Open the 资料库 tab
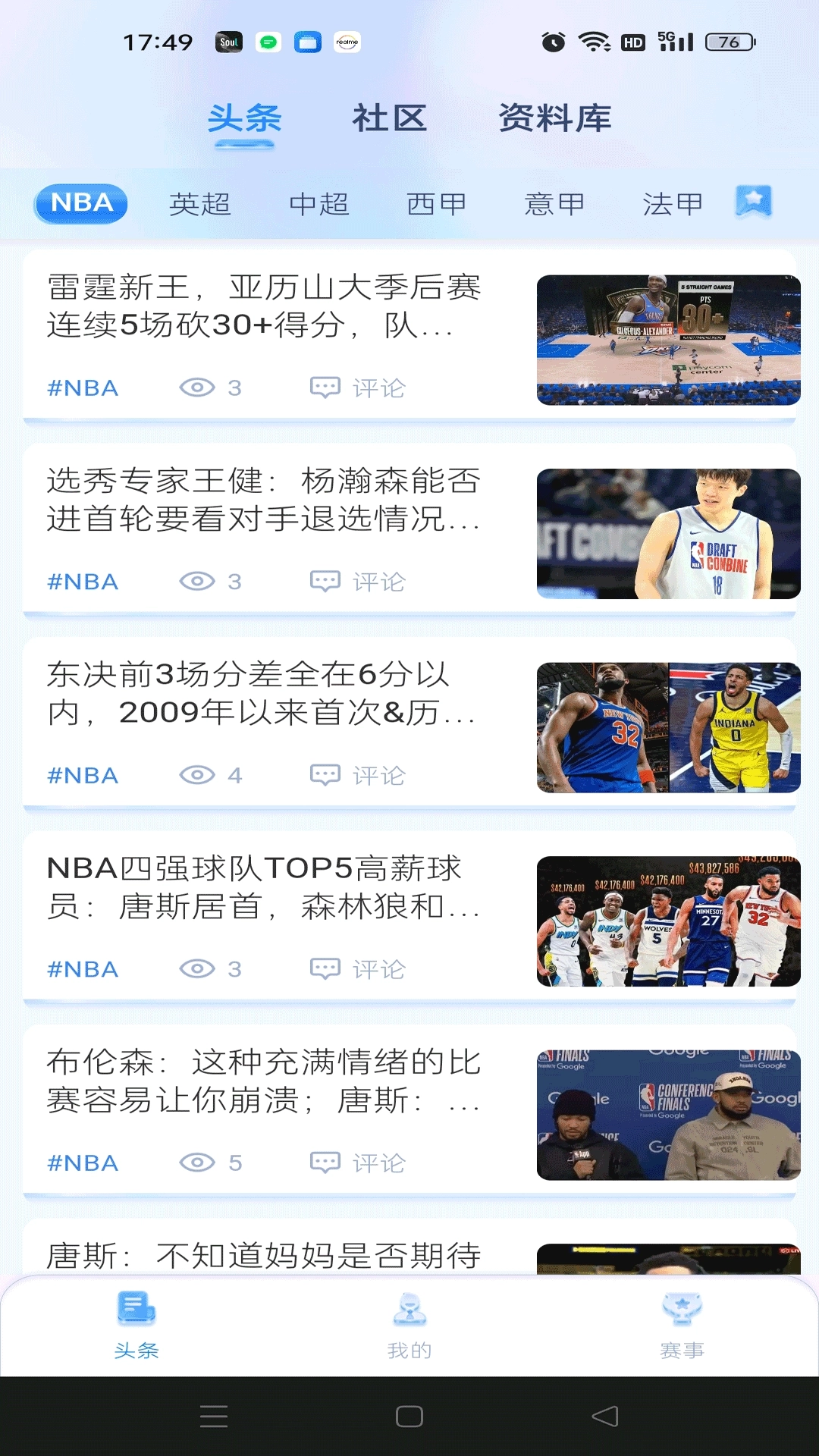This screenshot has width=819, height=1456. pos(554,118)
